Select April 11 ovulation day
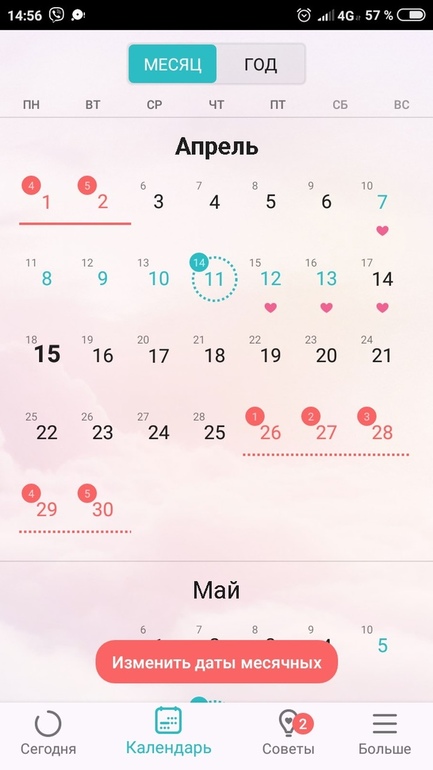 214,278
